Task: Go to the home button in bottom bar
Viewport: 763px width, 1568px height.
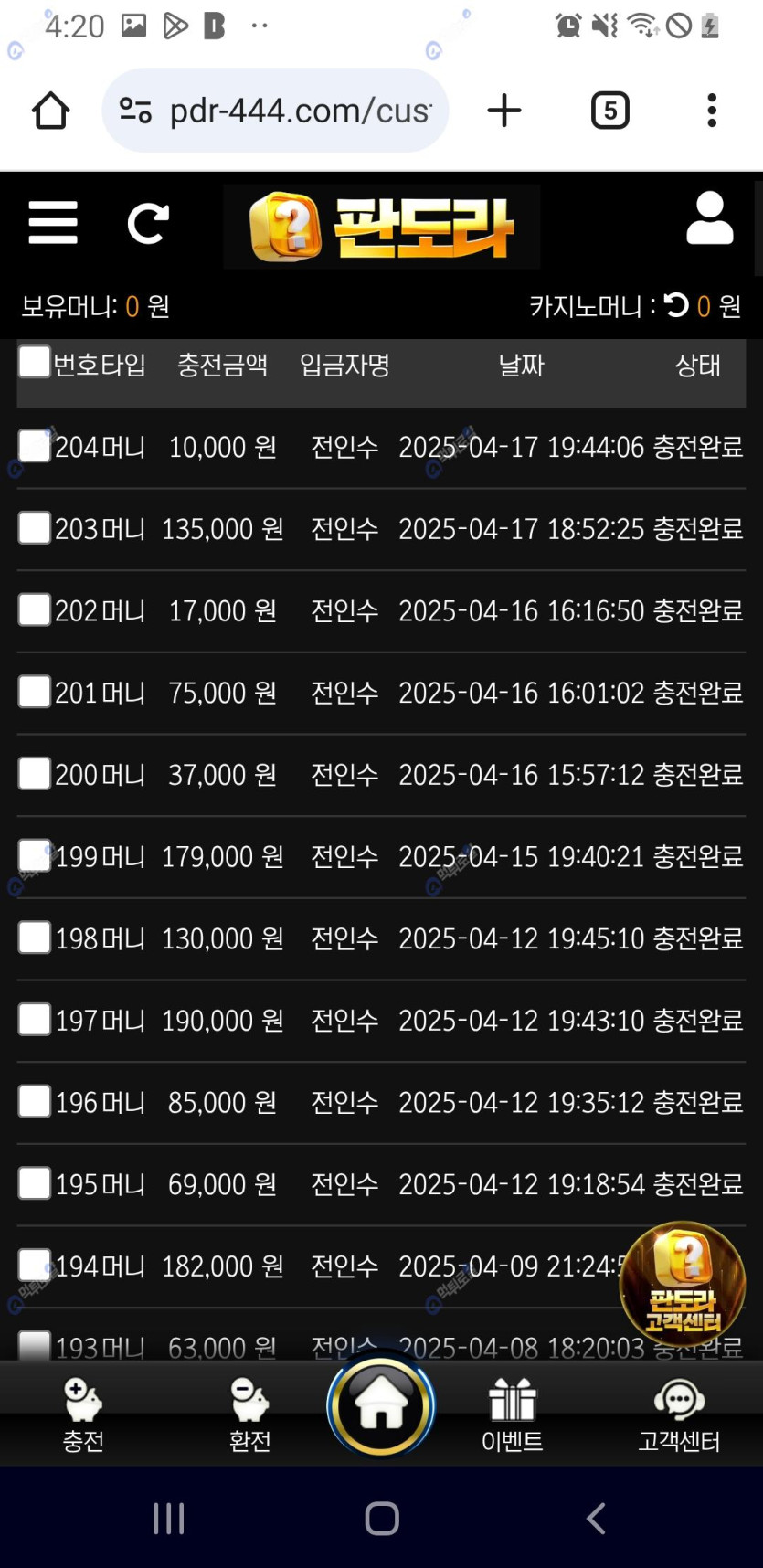Action: pyautogui.click(x=381, y=1406)
